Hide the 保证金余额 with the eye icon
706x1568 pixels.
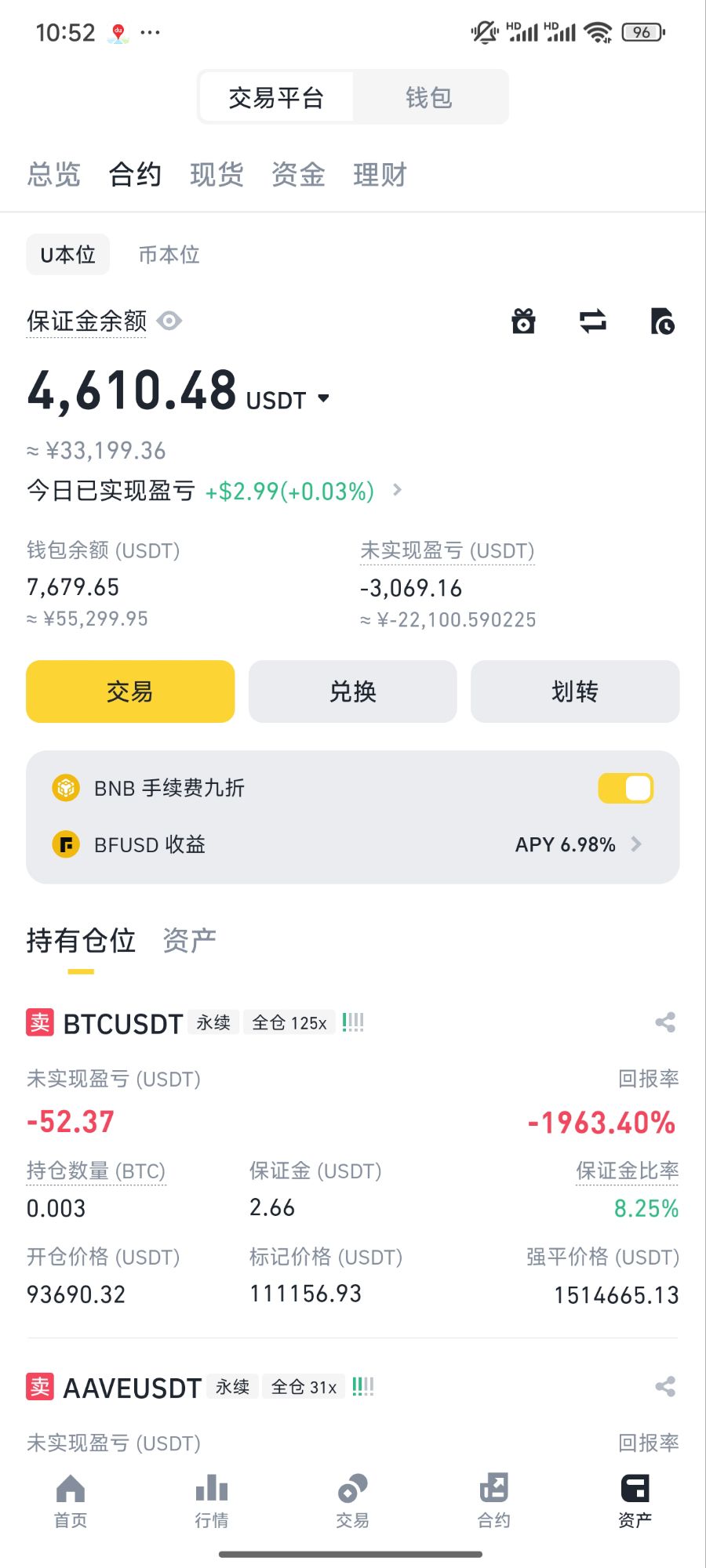pyautogui.click(x=169, y=321)
